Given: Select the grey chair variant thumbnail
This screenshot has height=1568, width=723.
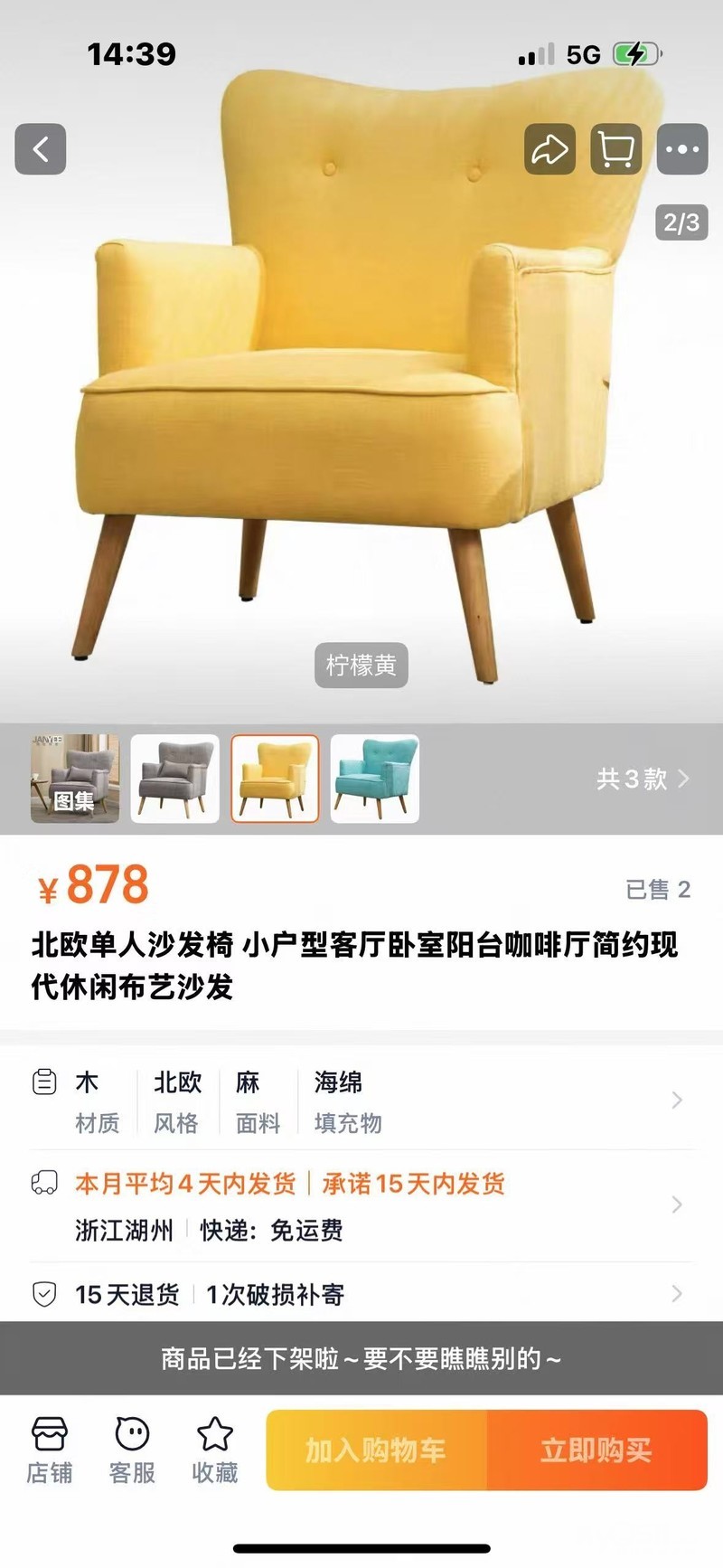Looking at the screenshot, I should tap(175, 779).
